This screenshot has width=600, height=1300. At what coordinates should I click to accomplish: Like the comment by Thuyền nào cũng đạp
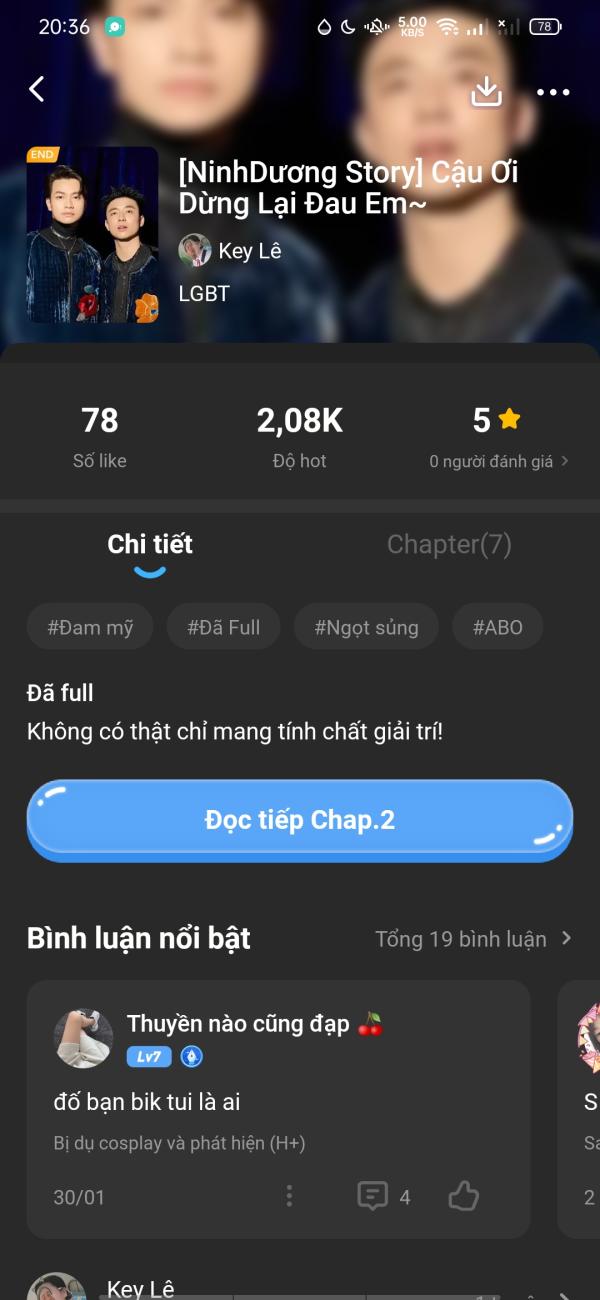click(463, 1196)
